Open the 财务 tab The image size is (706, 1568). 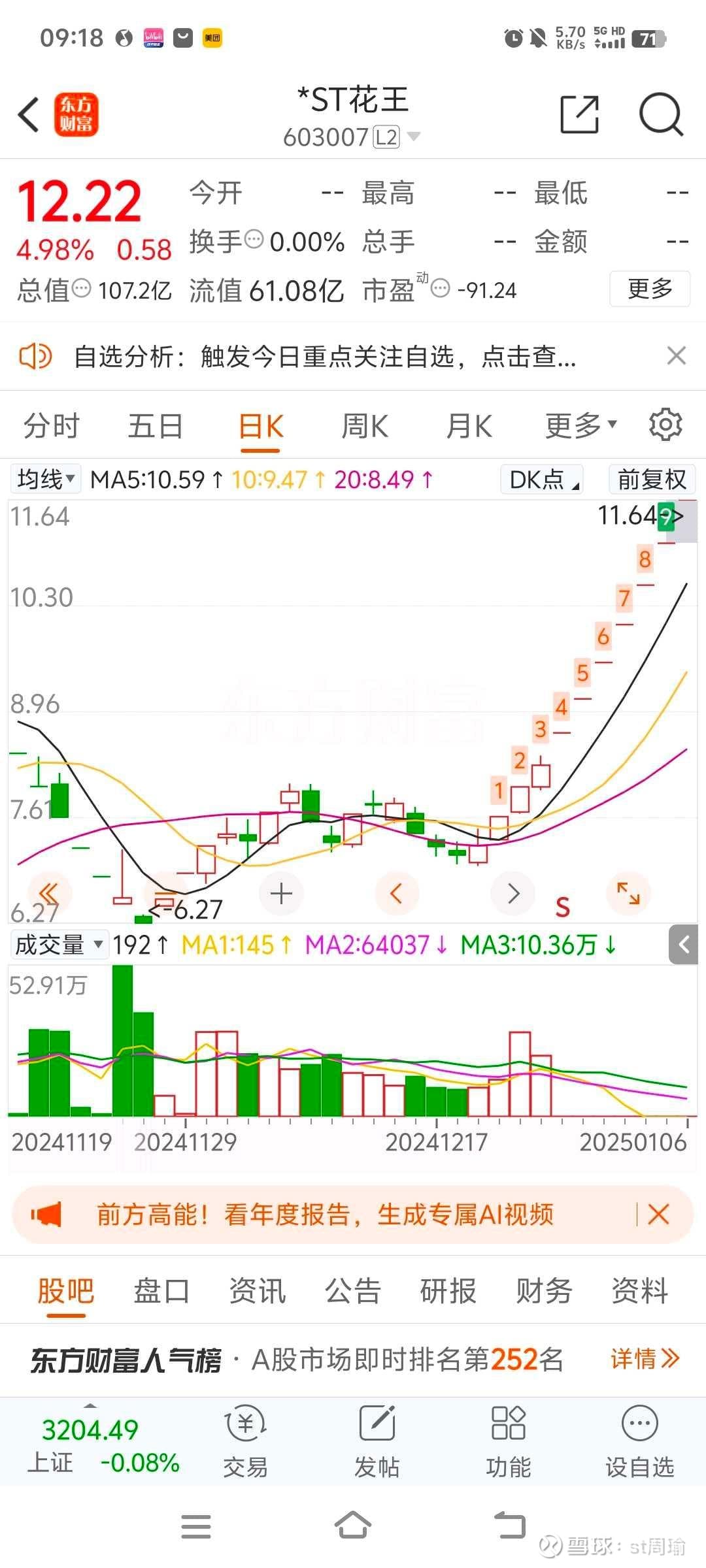pyautogui.click(x=544, y=1291)
